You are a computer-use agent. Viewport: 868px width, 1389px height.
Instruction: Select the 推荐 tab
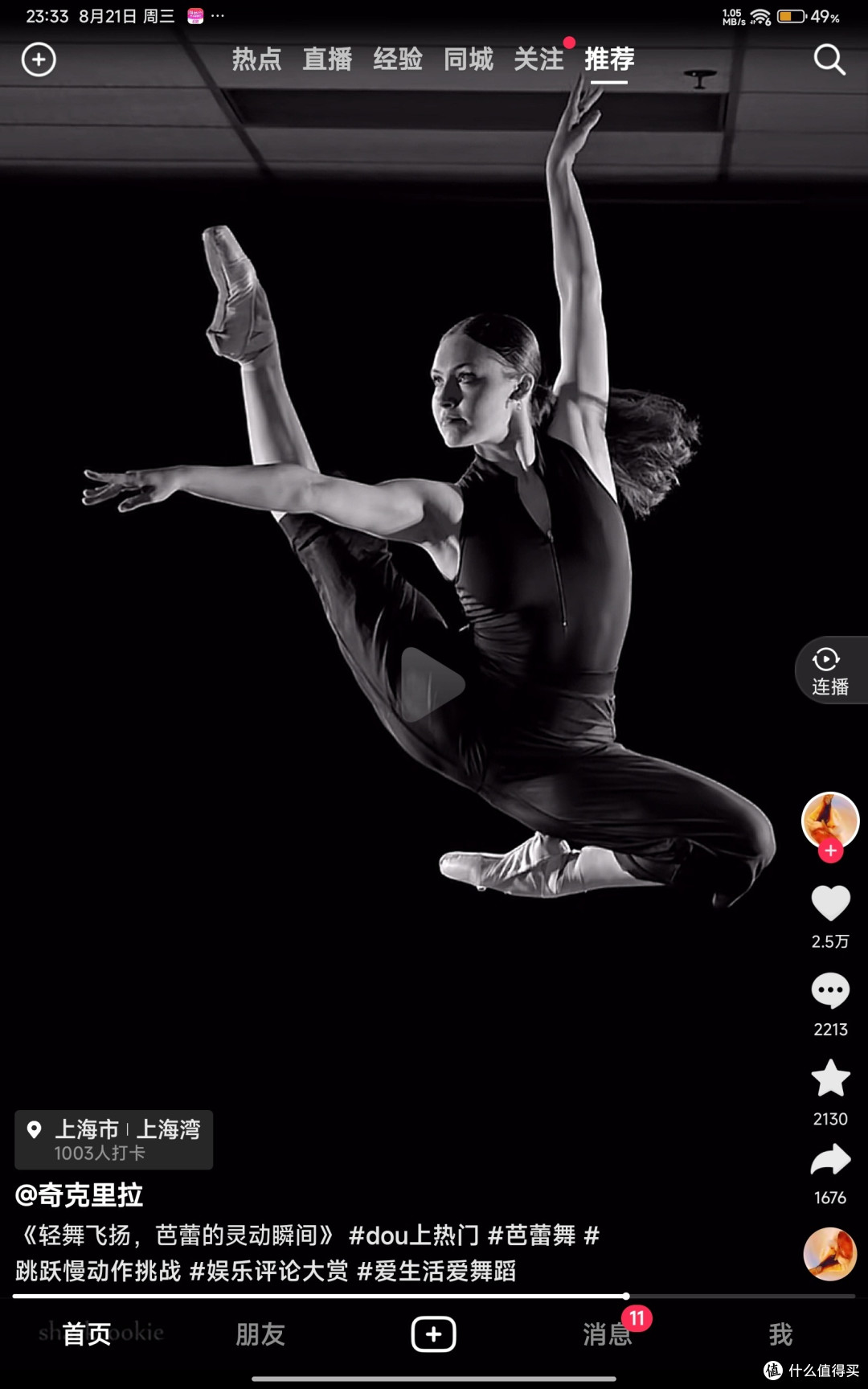[609, 59]
